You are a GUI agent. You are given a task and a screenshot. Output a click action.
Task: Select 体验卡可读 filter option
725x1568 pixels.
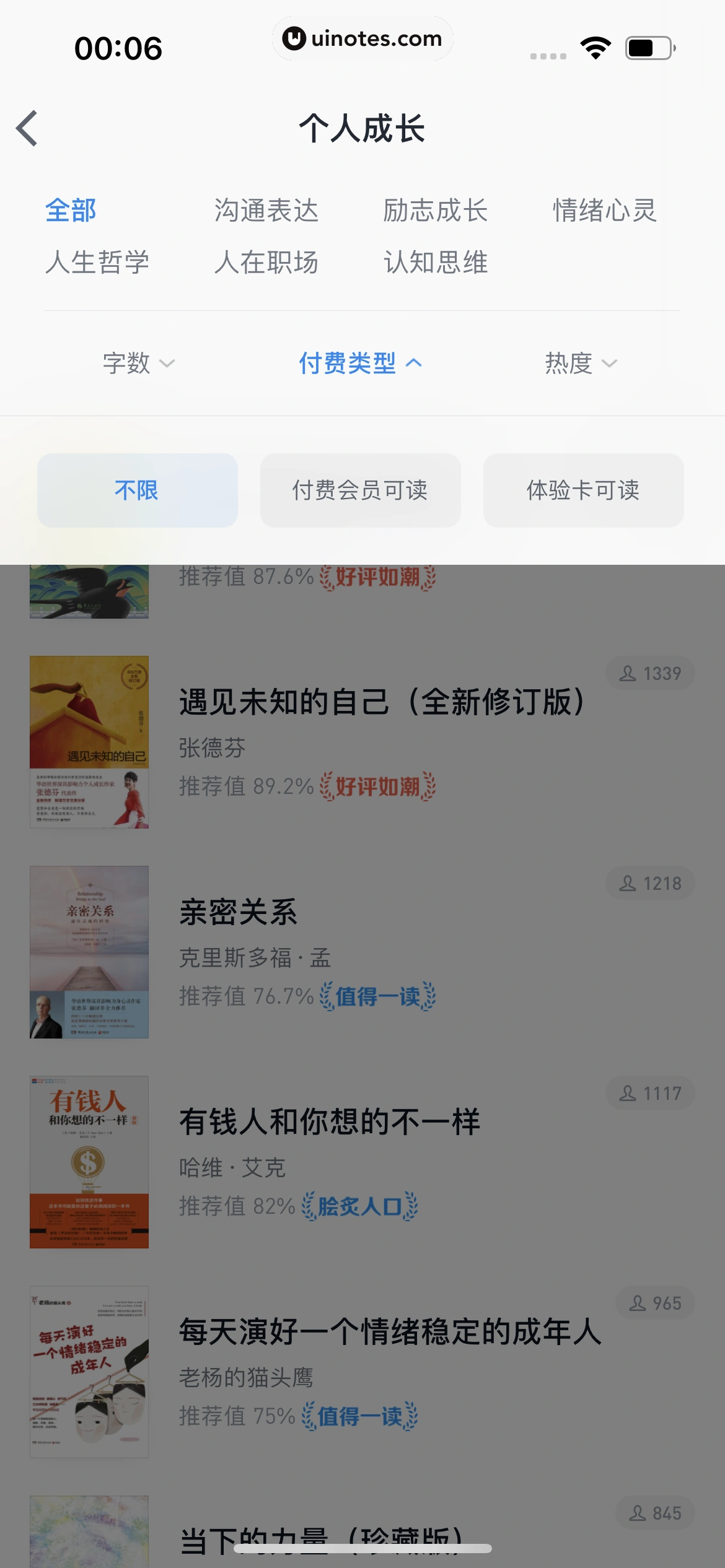583,490
